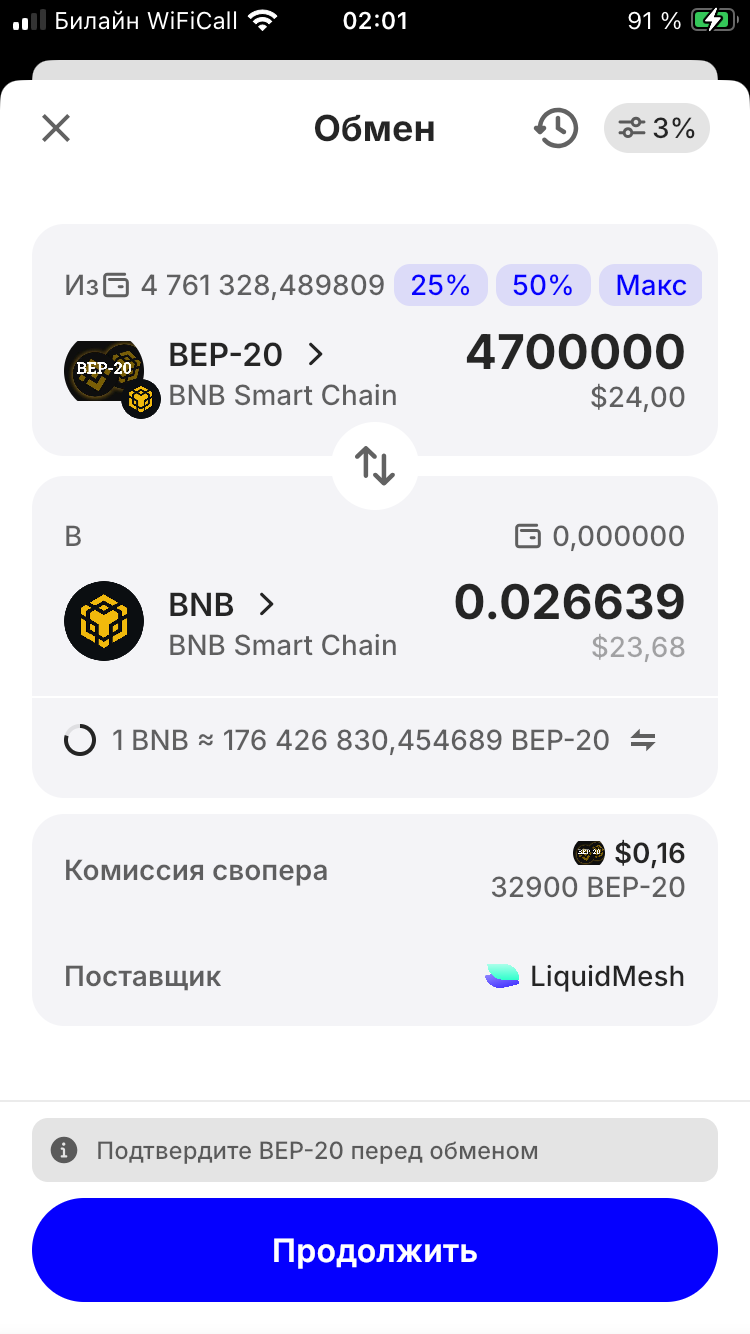Viewport: 750px width, 1334px height.
Task: Select the 25% amount chip
Action: pyautogui.click(x=440, y=285)
